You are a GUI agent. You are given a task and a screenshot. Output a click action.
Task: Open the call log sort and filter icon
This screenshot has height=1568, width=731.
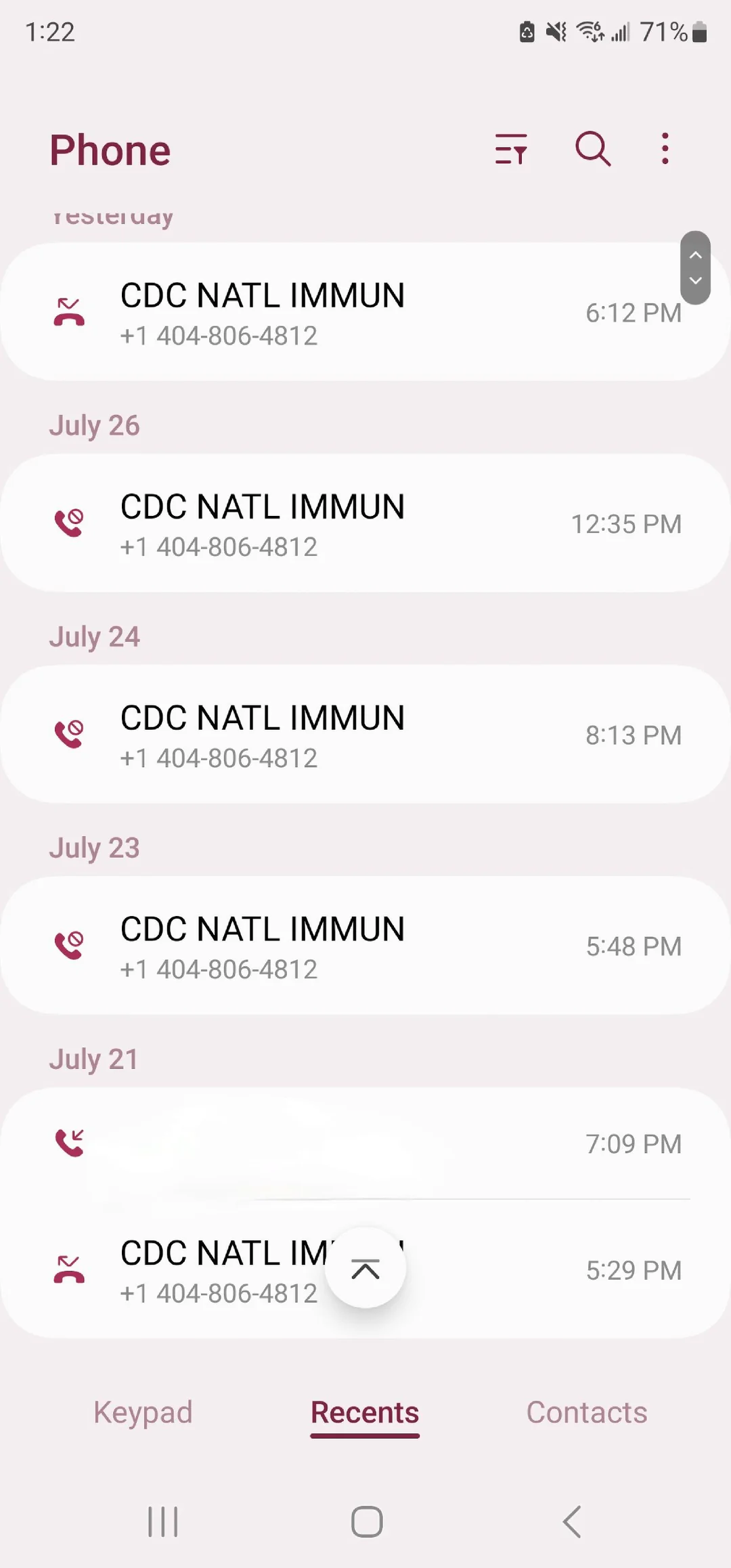(512, 148)
